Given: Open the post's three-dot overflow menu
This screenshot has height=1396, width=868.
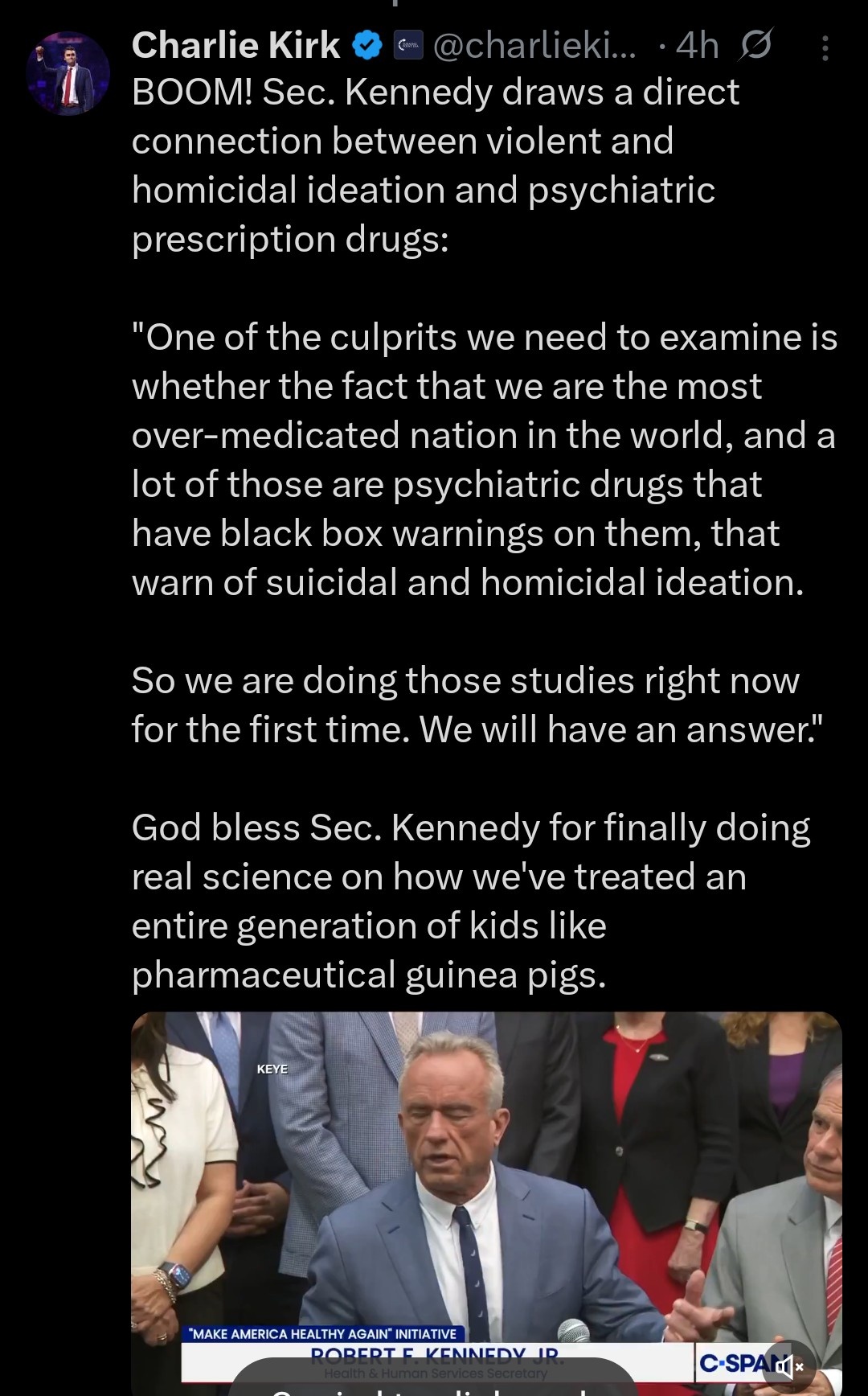Looking at the screenshot, I should tap(825, 49).
